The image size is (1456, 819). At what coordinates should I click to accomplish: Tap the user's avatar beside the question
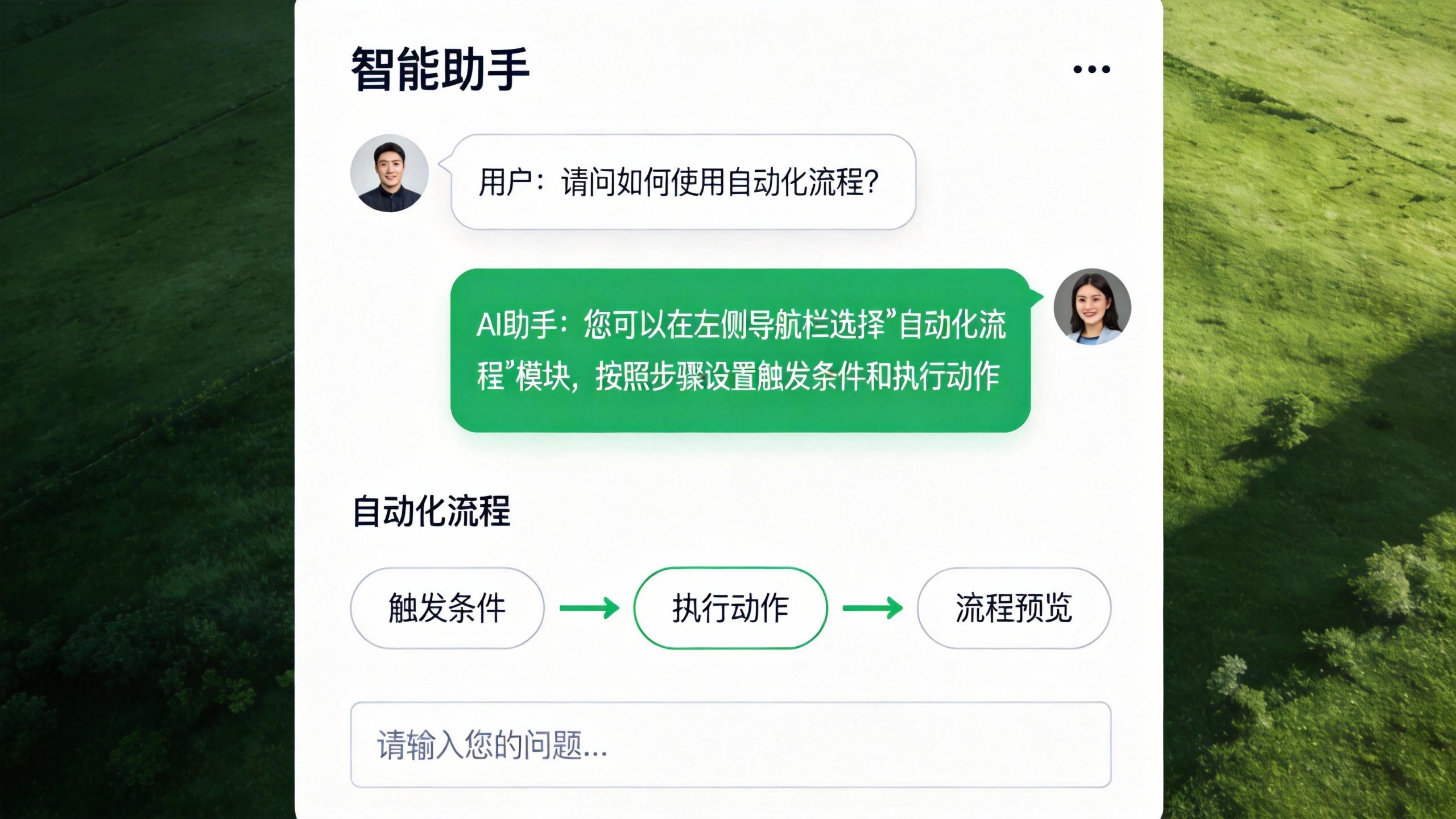click(x=390, y=173)
